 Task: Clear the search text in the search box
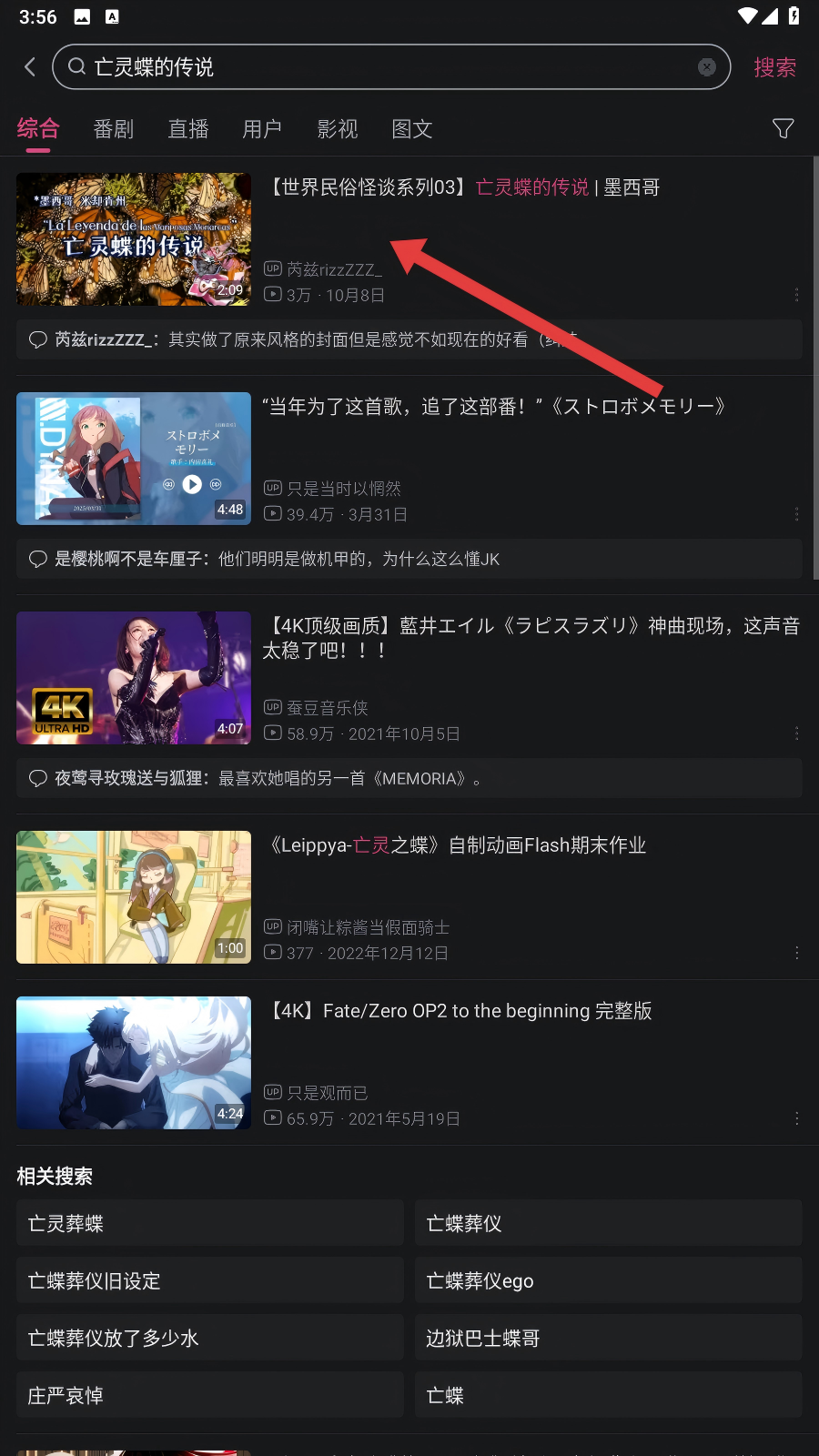(x=706, y=67)
